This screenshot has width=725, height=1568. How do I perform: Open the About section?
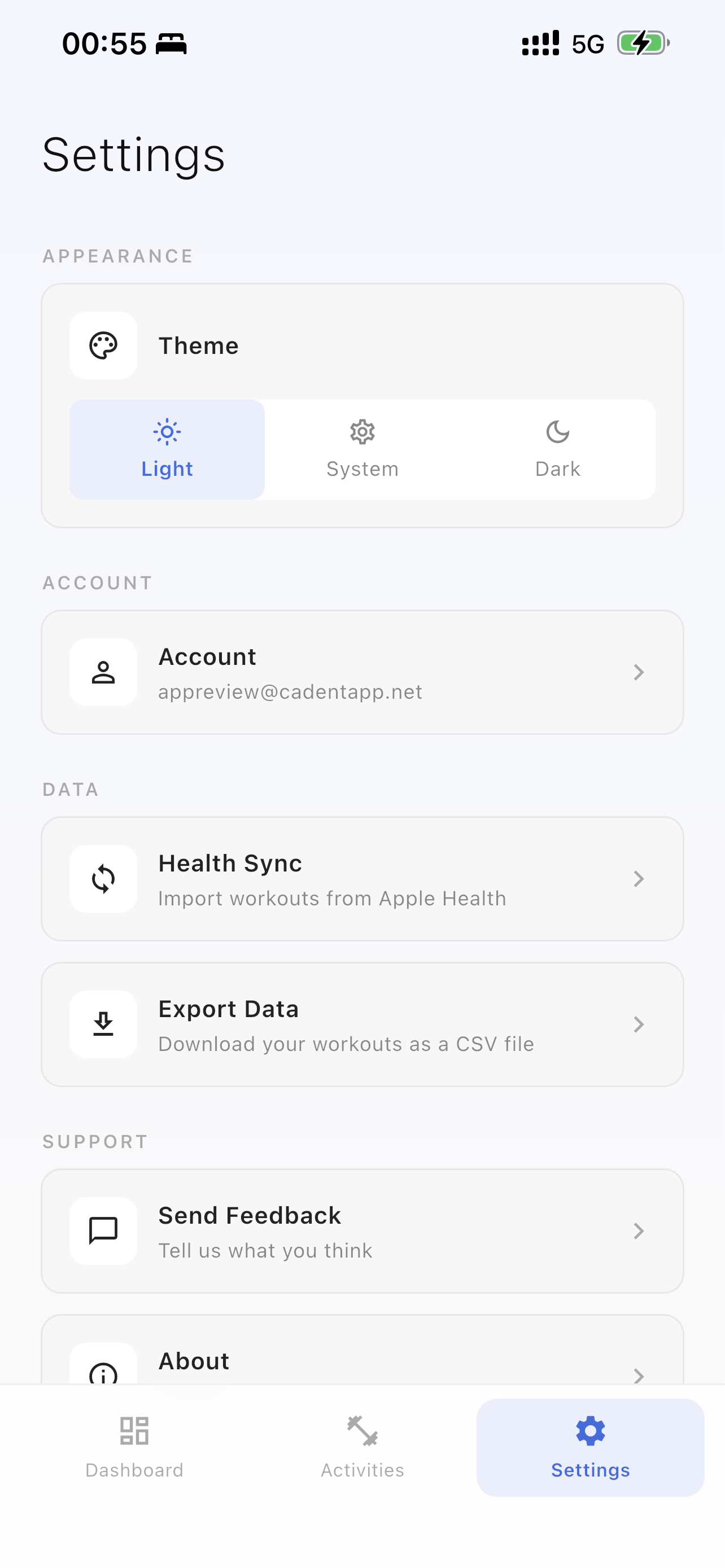[362, 1364]
